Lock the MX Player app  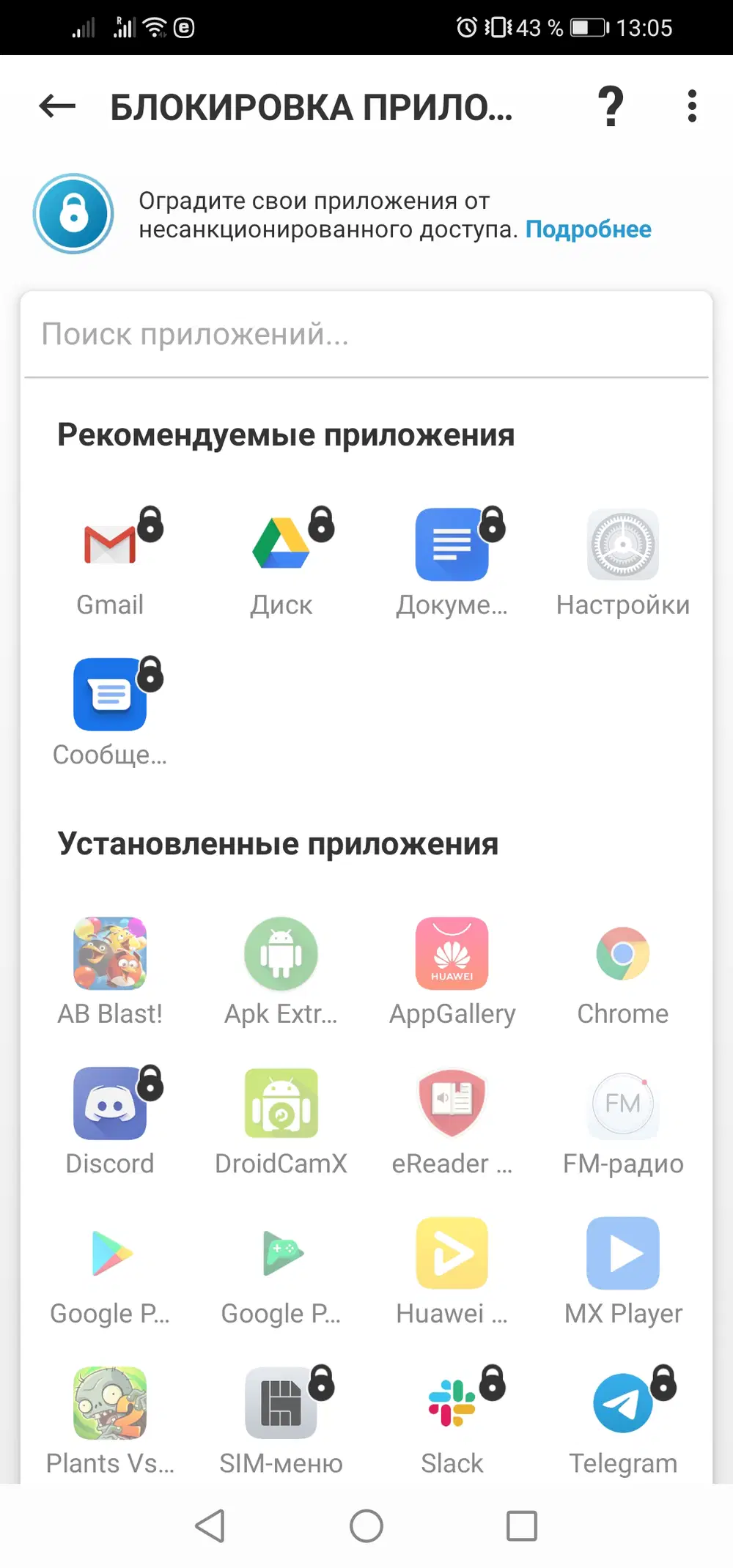coord(622,1254)
